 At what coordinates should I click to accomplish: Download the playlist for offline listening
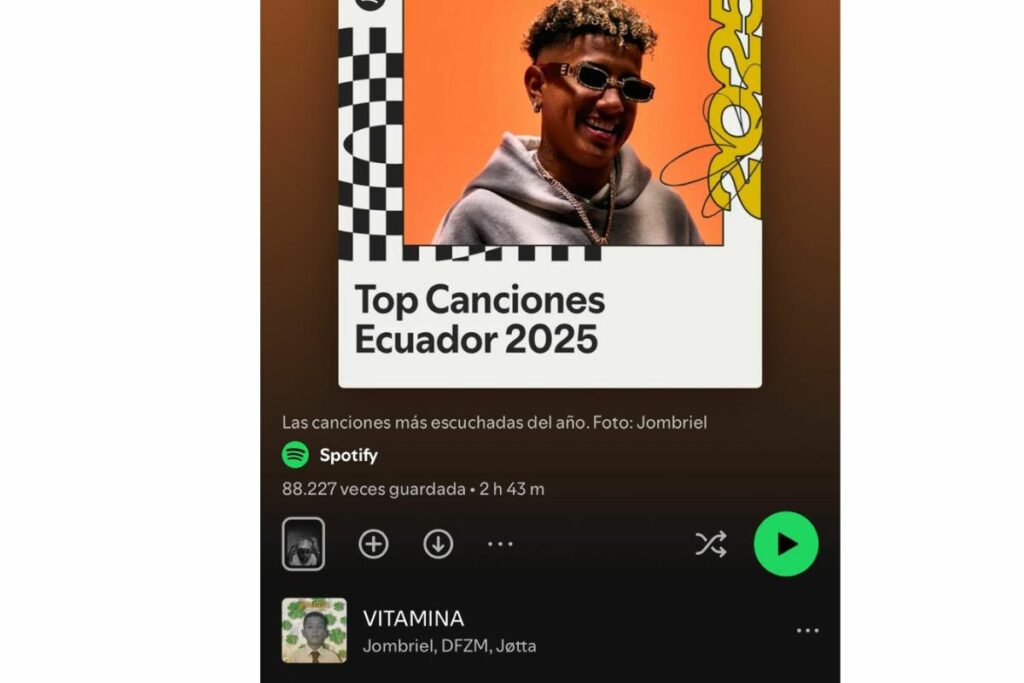[438, 544]
